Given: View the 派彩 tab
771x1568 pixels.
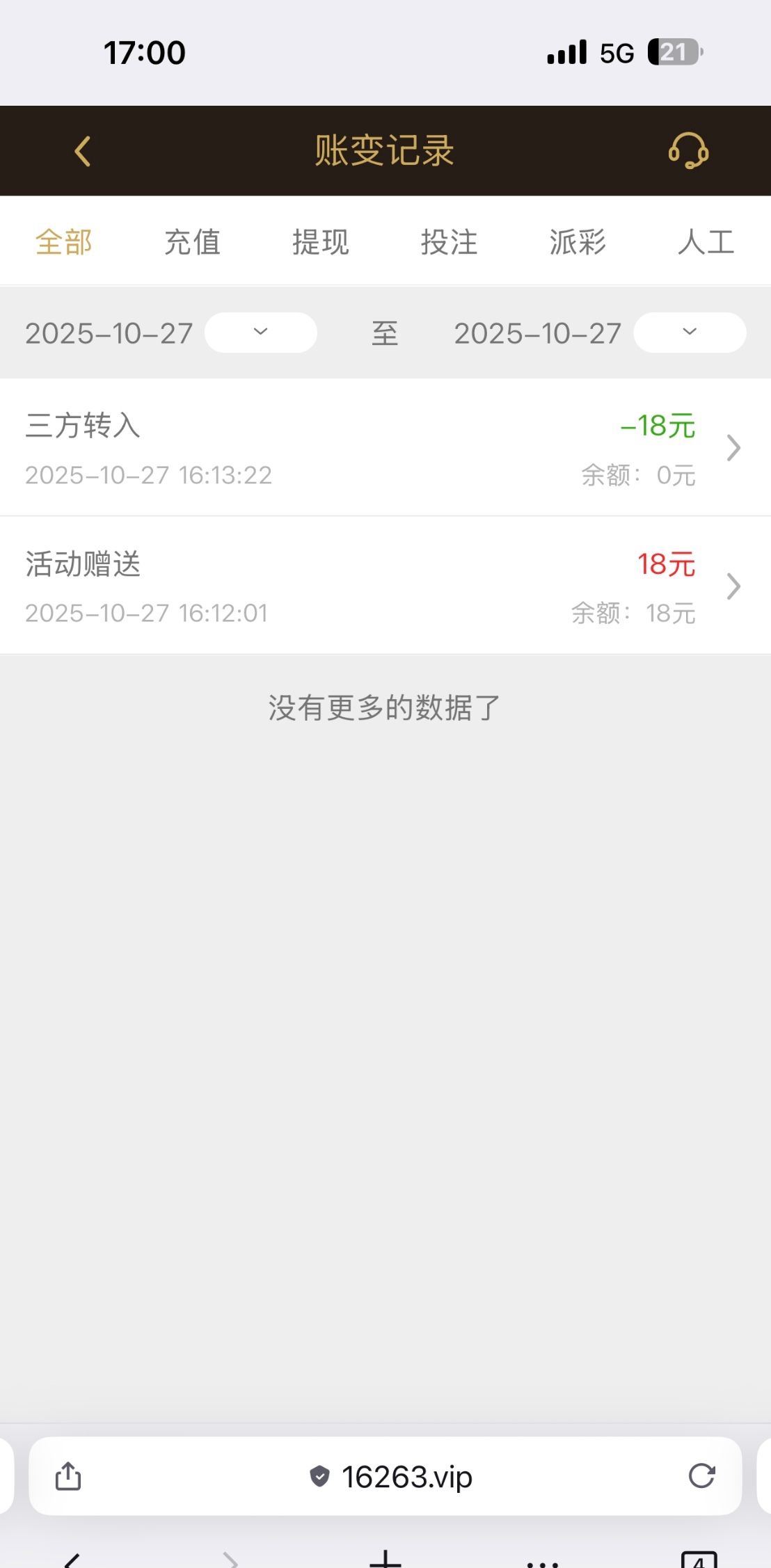Looking at the screenshot, I should click(x=578, y=243).
